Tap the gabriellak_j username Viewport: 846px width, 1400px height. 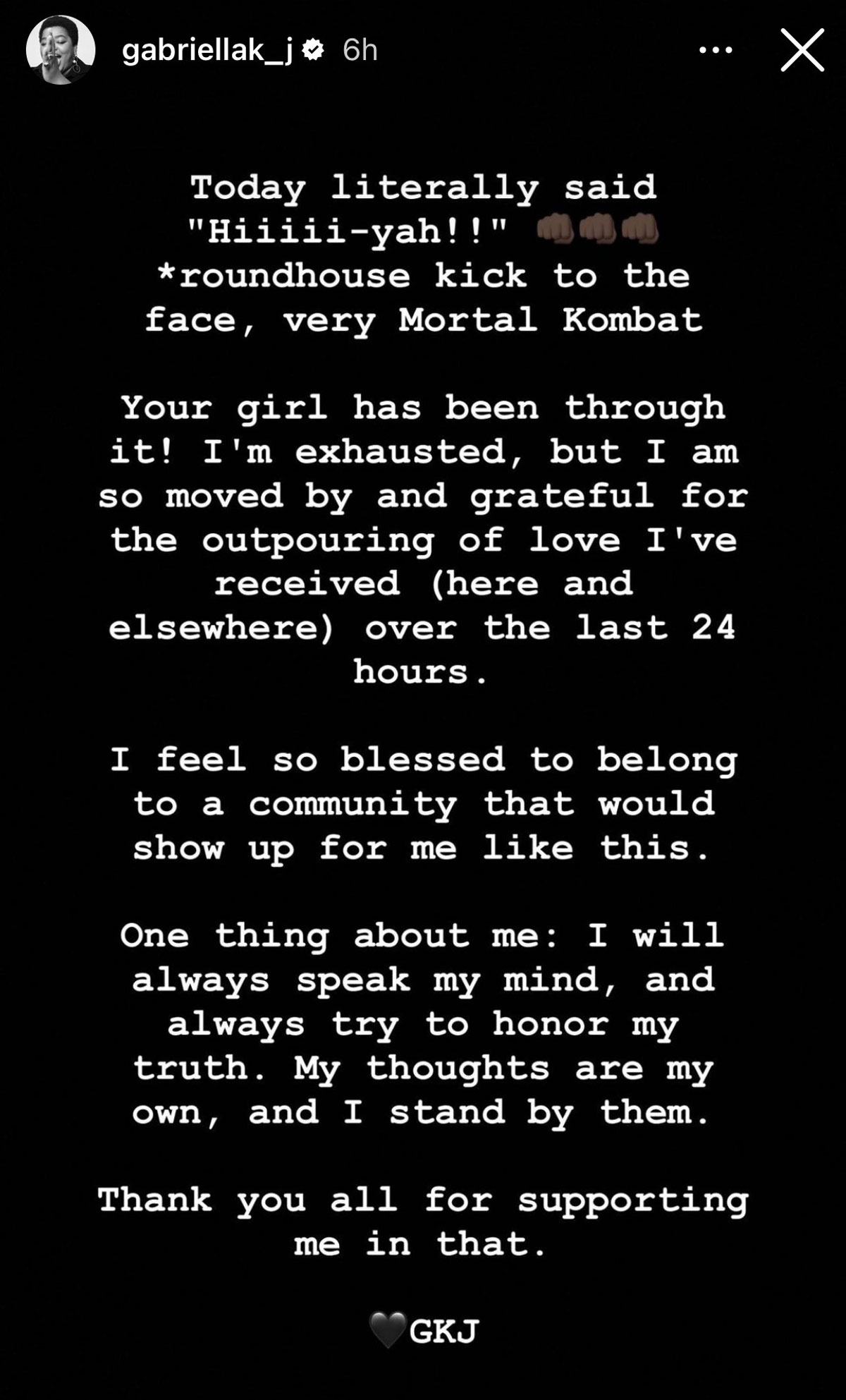pos(207,51)
